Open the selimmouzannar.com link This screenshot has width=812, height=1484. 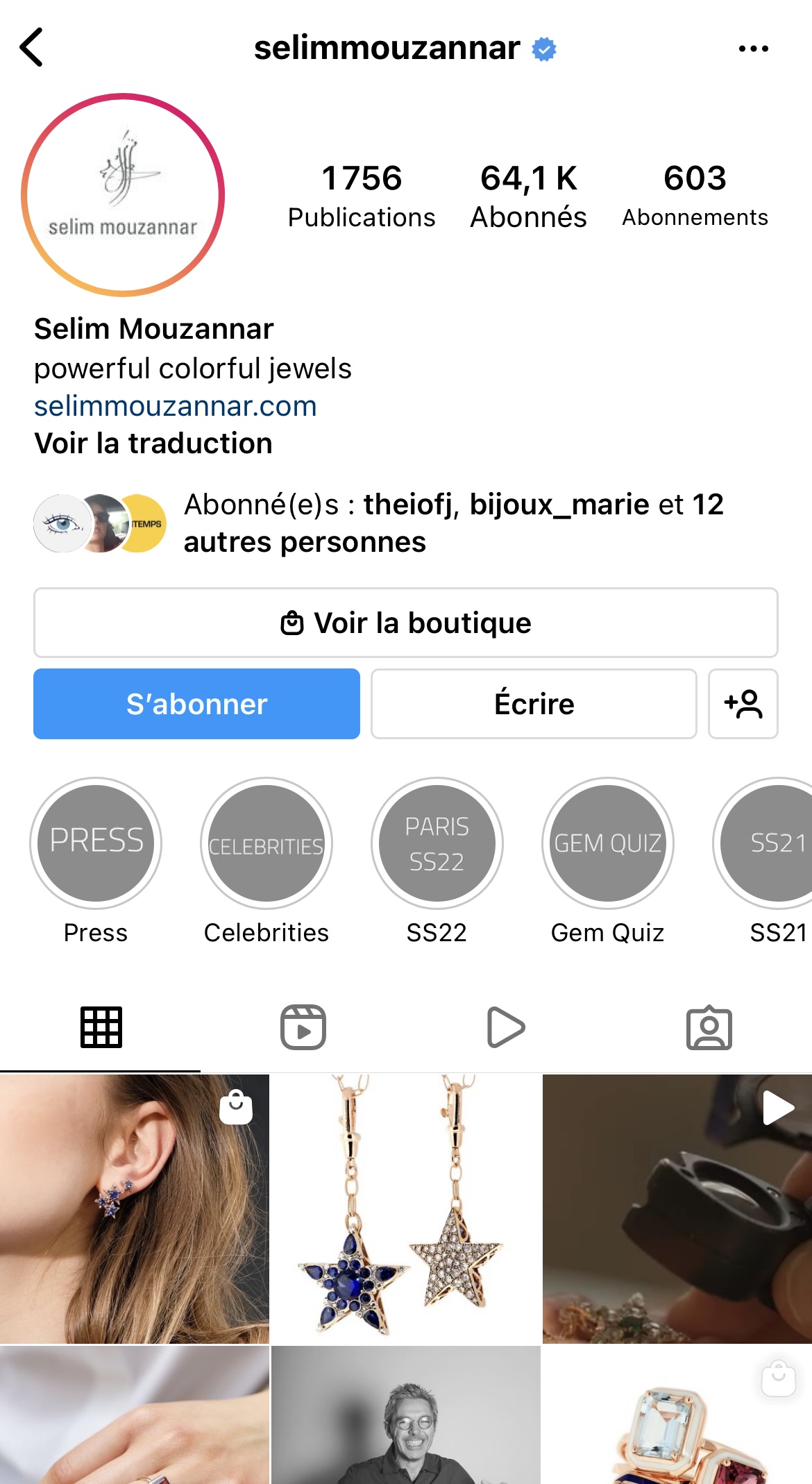pyautogui.click(x=176, y=406)
